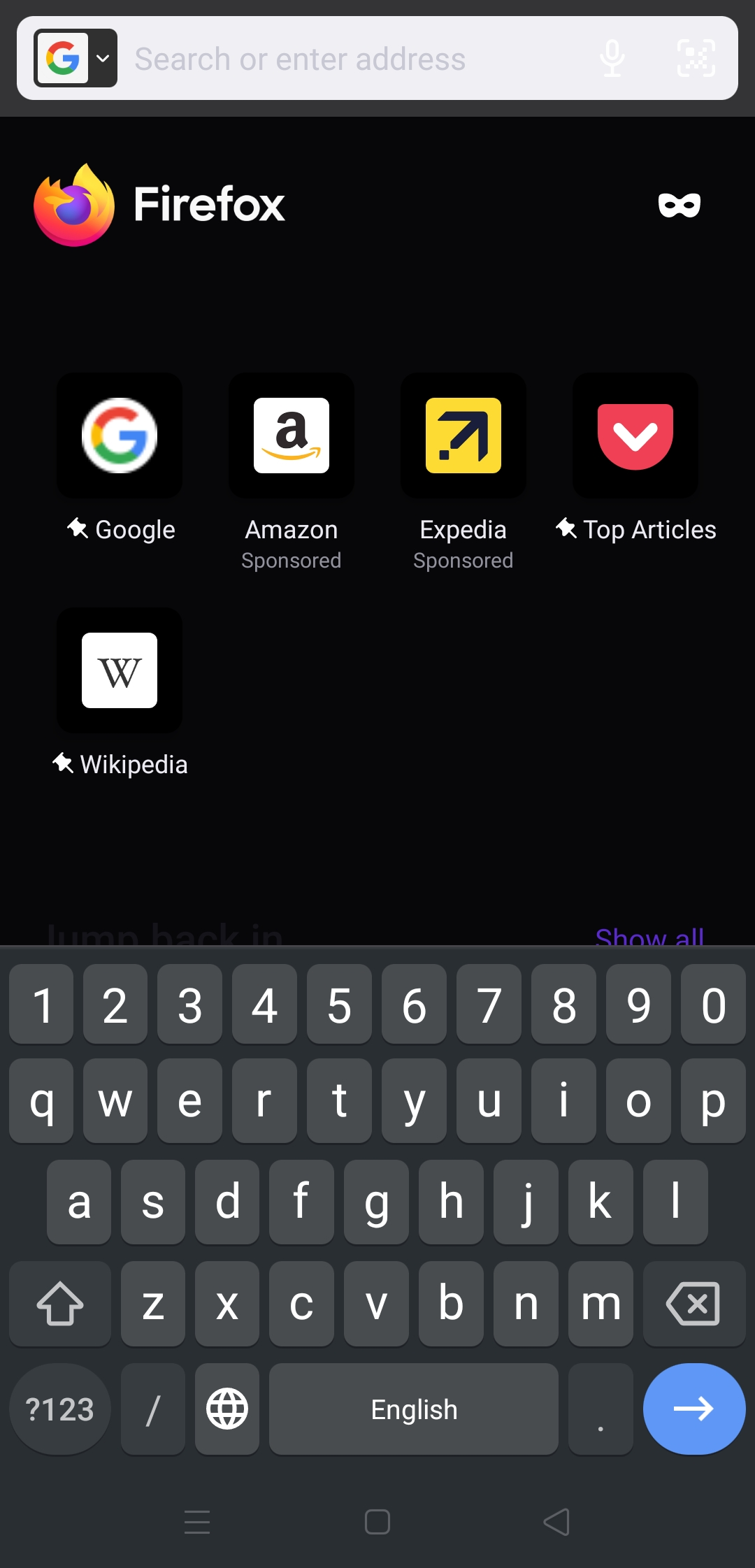755x1568 pixels.
Task: Go back using the system navigation button
Action: 556,1522
